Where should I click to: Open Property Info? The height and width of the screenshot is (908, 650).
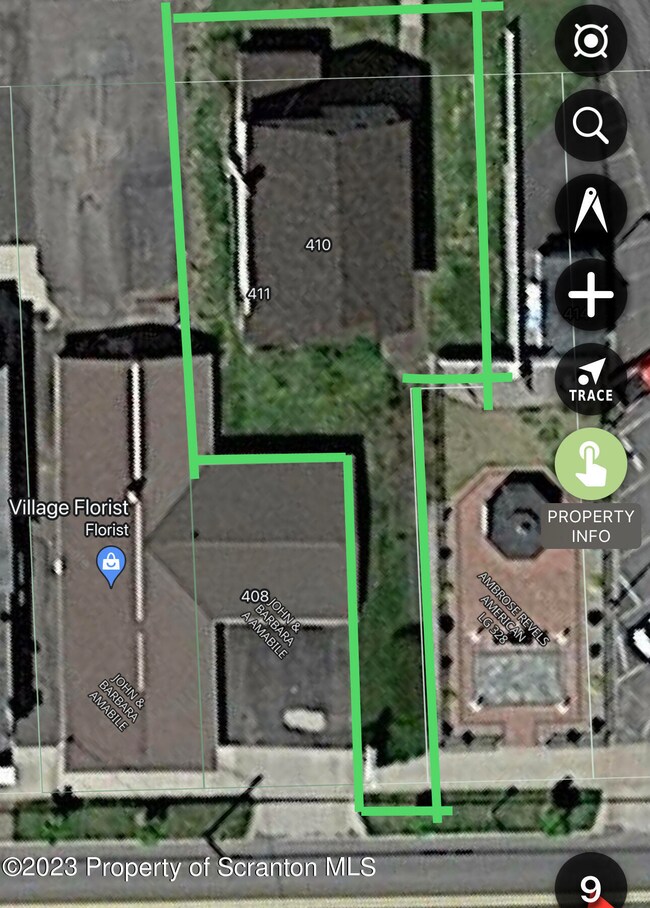[591, 465]
